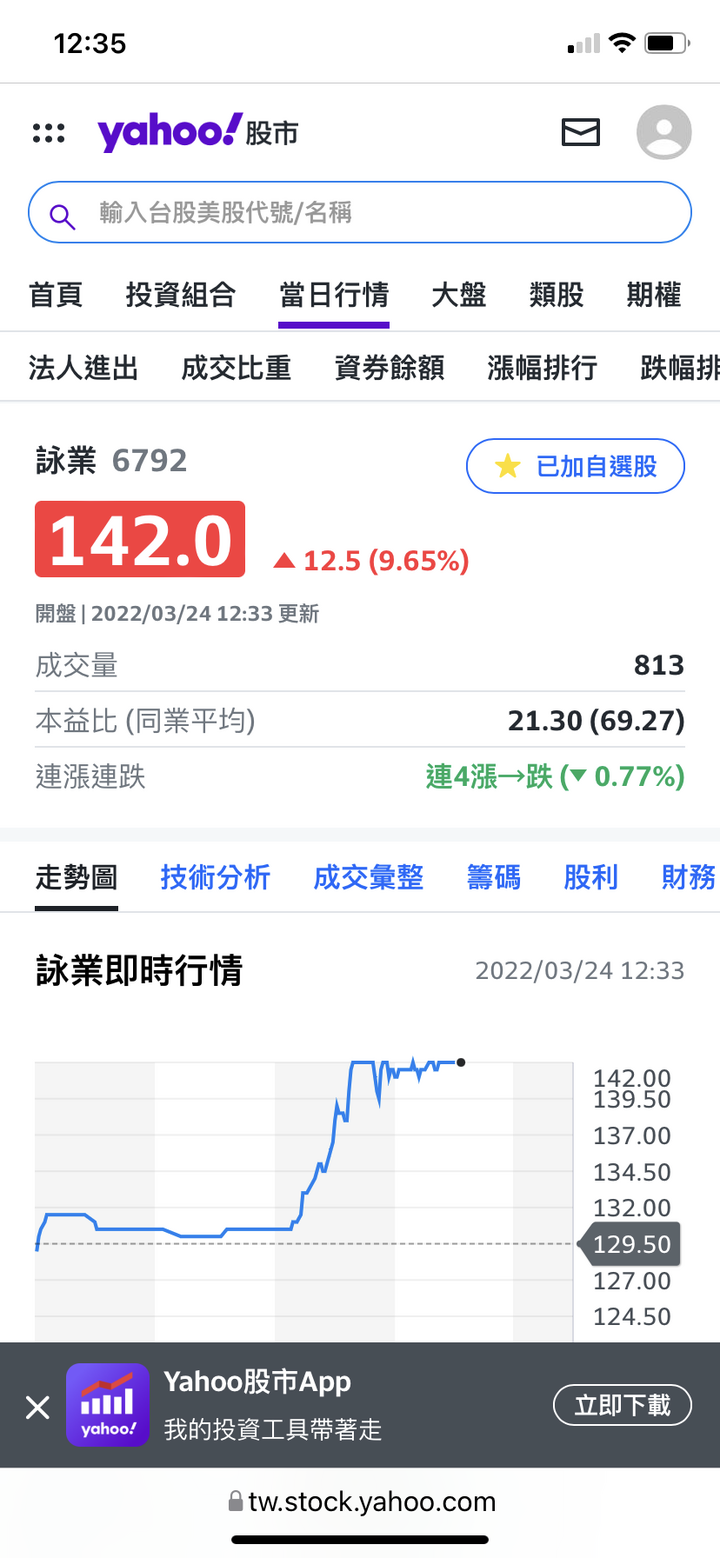Open the 法人進出 sub-tab
This screenshot has width=720, height=1558.
tap(83, 368)
